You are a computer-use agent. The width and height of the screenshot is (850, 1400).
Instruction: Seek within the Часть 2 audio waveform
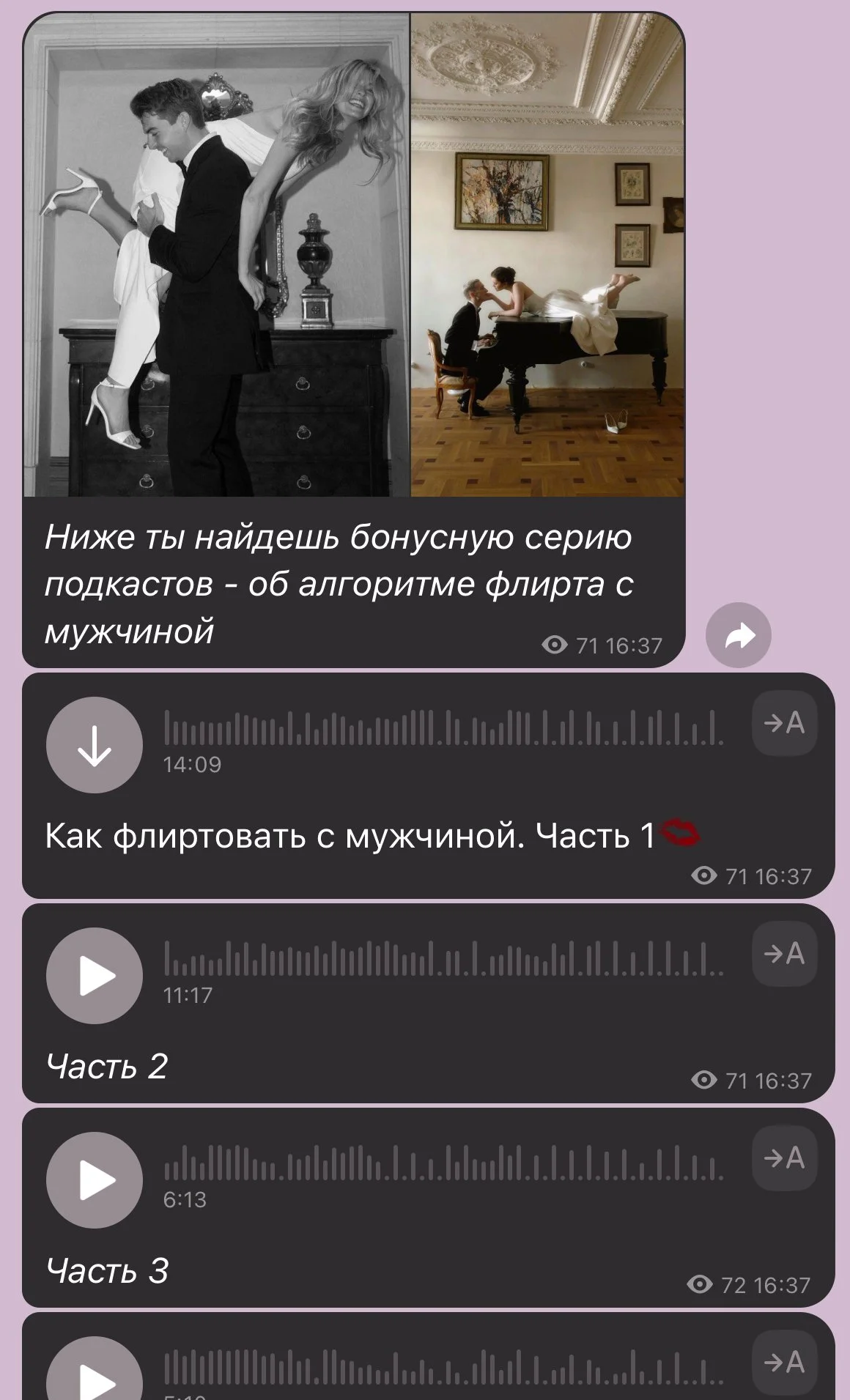click(444, 958)
